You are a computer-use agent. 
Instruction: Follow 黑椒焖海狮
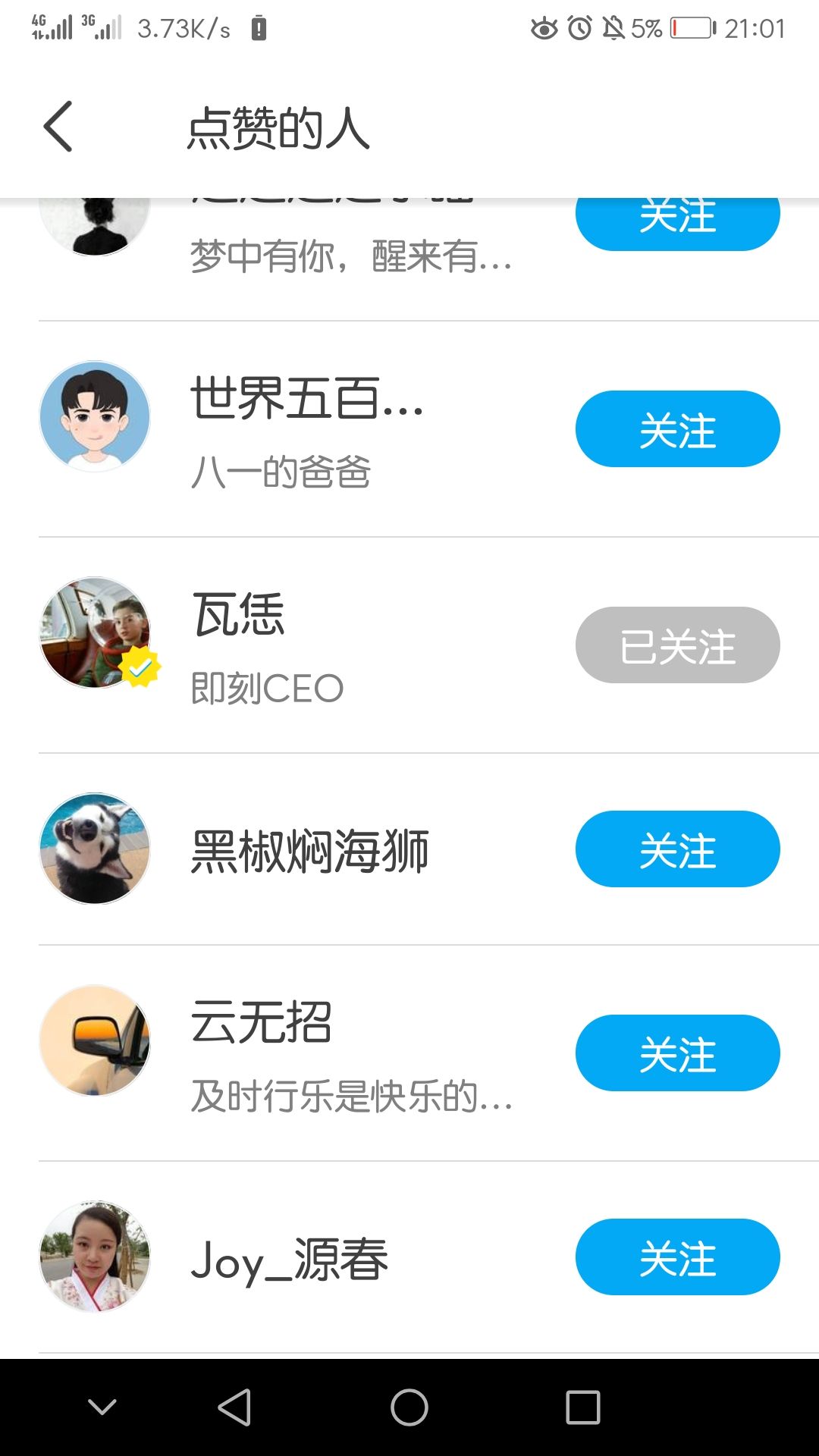pos(677,849)
